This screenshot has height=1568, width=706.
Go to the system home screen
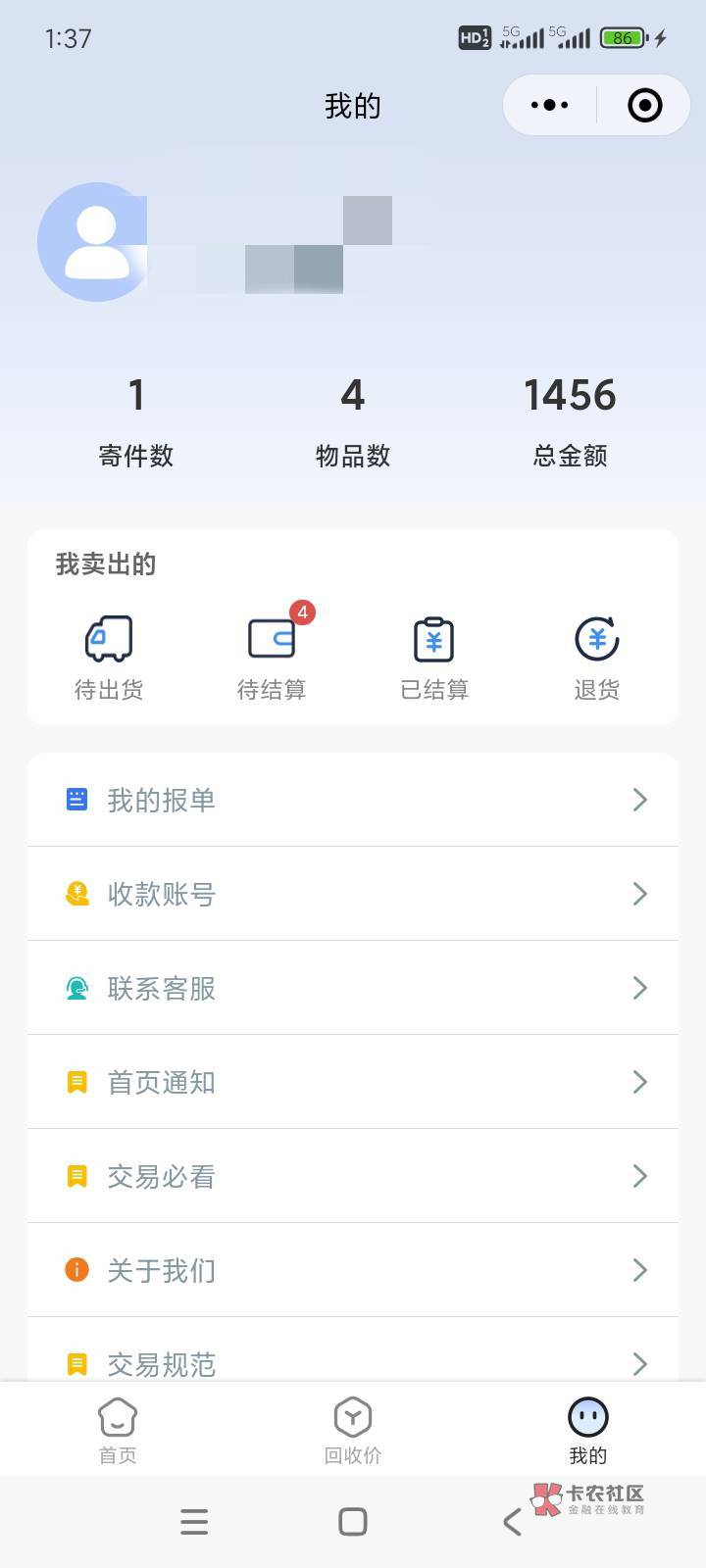click(353, 1522)
